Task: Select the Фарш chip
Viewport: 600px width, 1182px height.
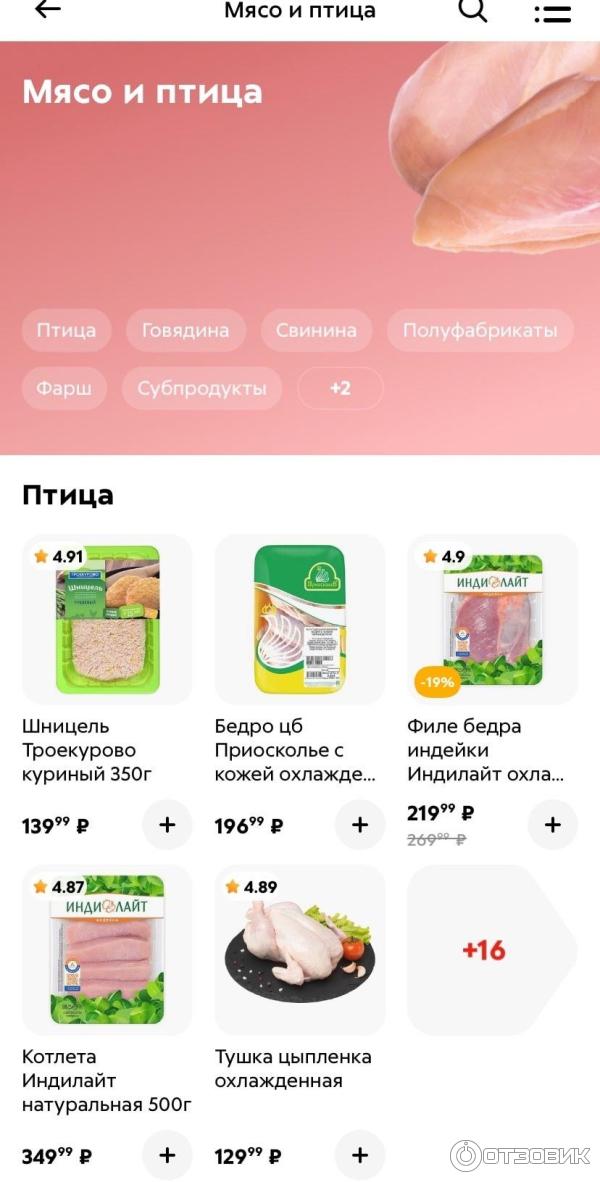Action: pos(64,388)
